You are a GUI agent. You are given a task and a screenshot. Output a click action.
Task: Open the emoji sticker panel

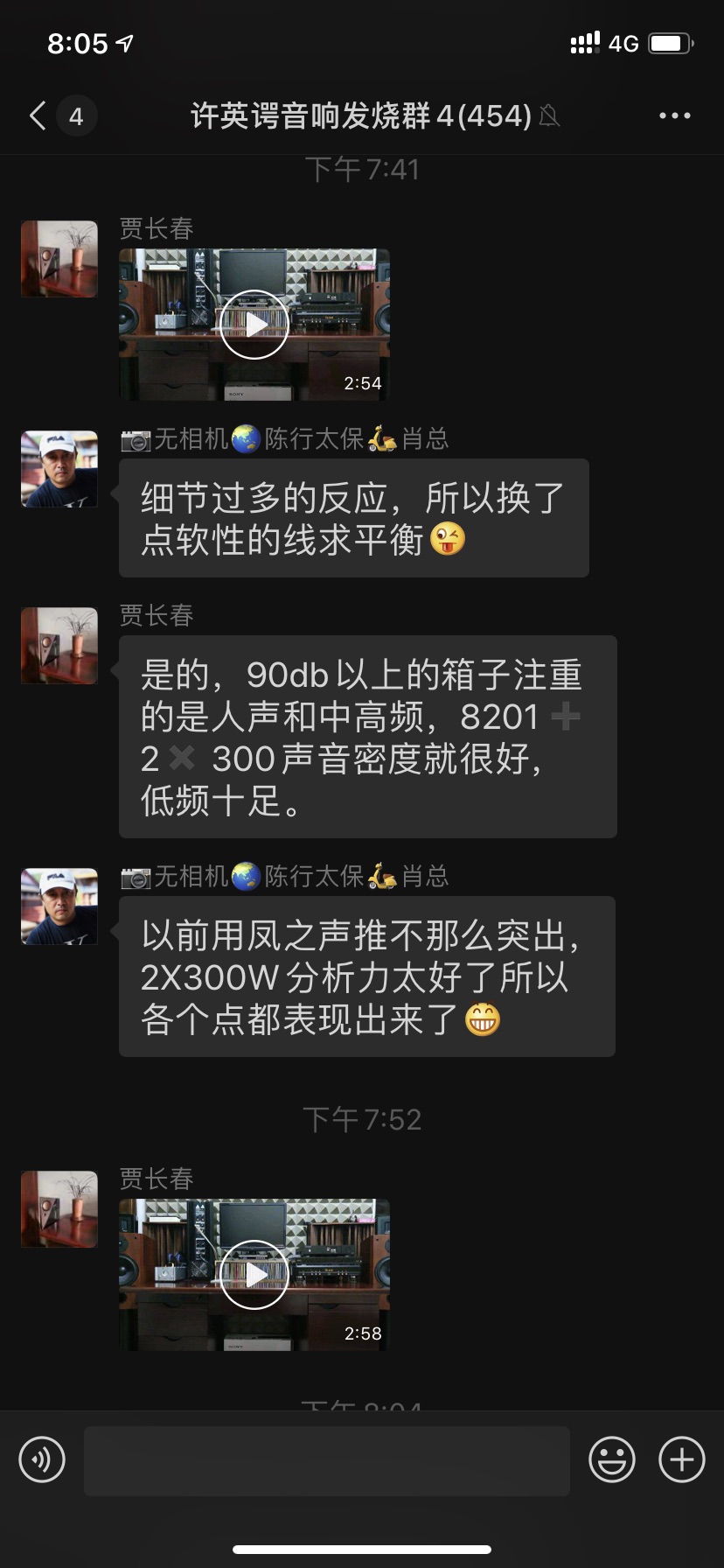611,1459
